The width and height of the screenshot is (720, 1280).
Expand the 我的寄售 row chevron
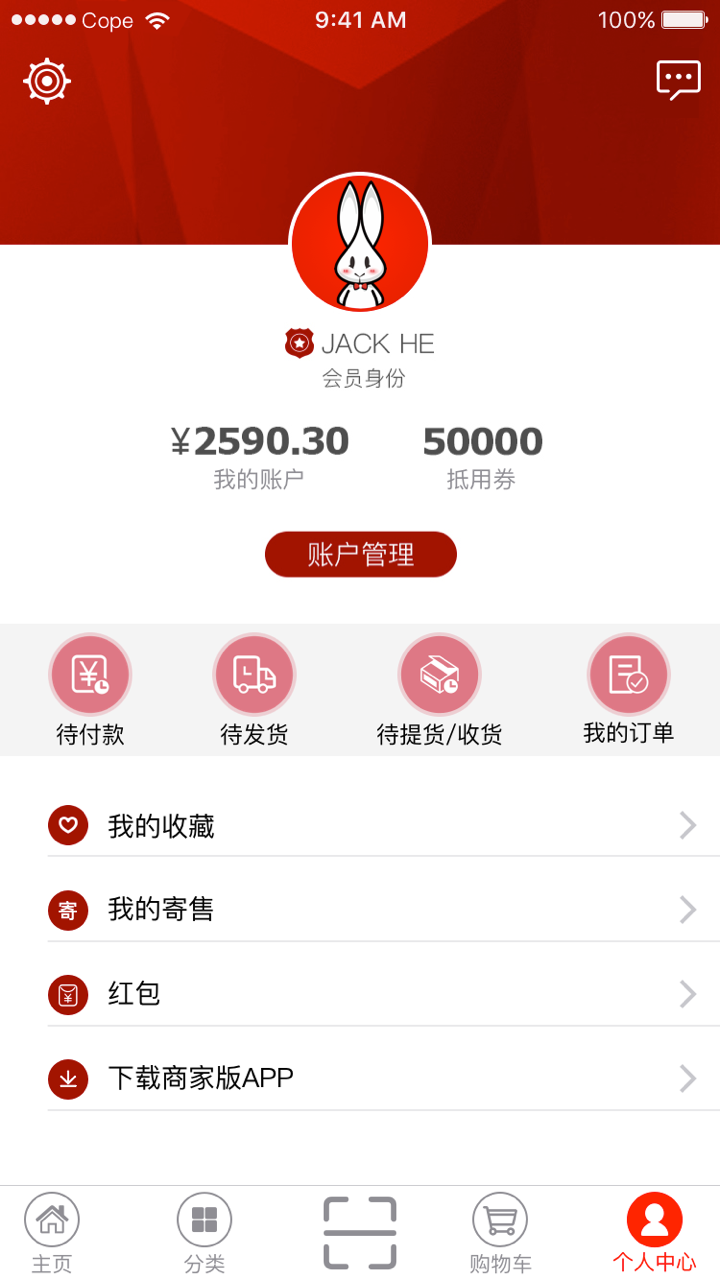pyautogui.click(x=686, y=910)
